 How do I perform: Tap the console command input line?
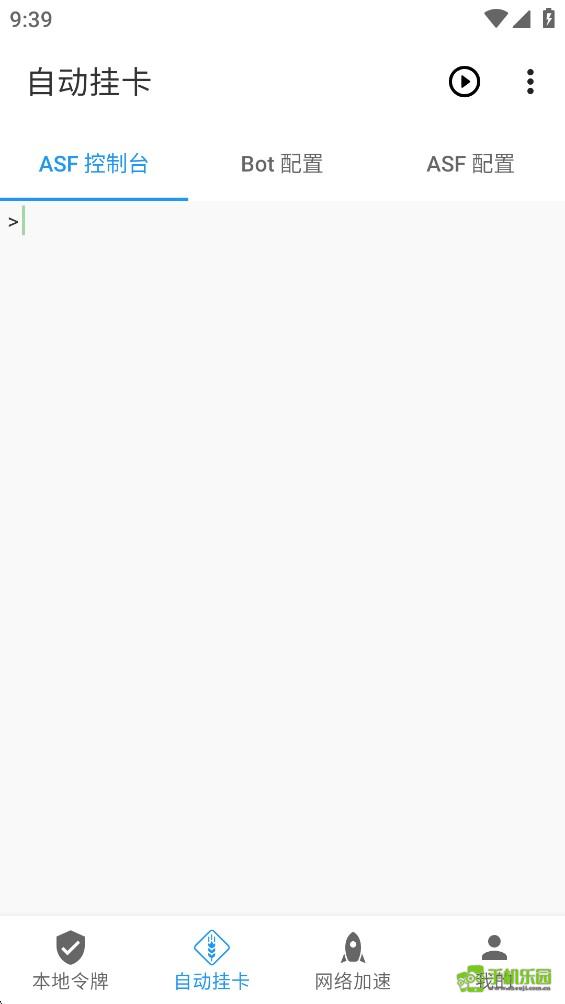282,222
